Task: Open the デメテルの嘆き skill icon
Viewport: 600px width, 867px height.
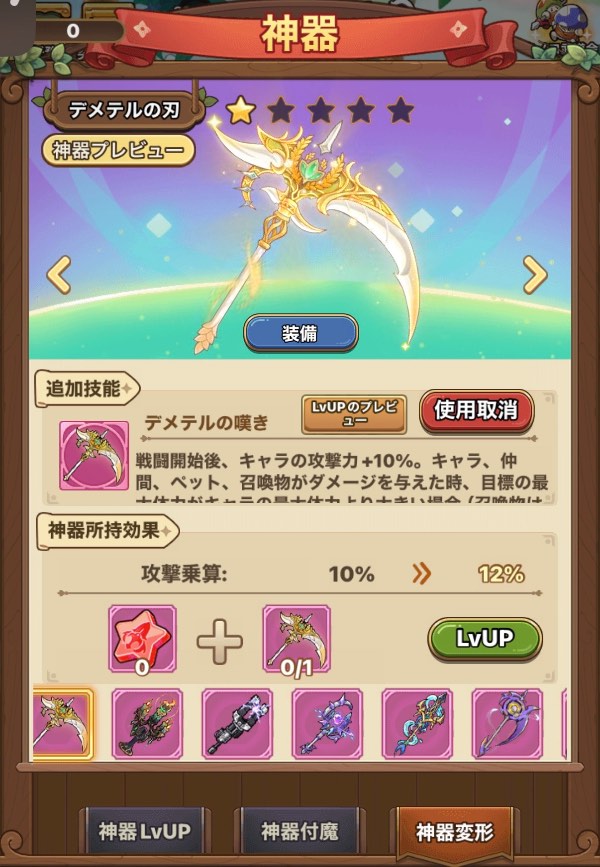Action: (94, 455)
